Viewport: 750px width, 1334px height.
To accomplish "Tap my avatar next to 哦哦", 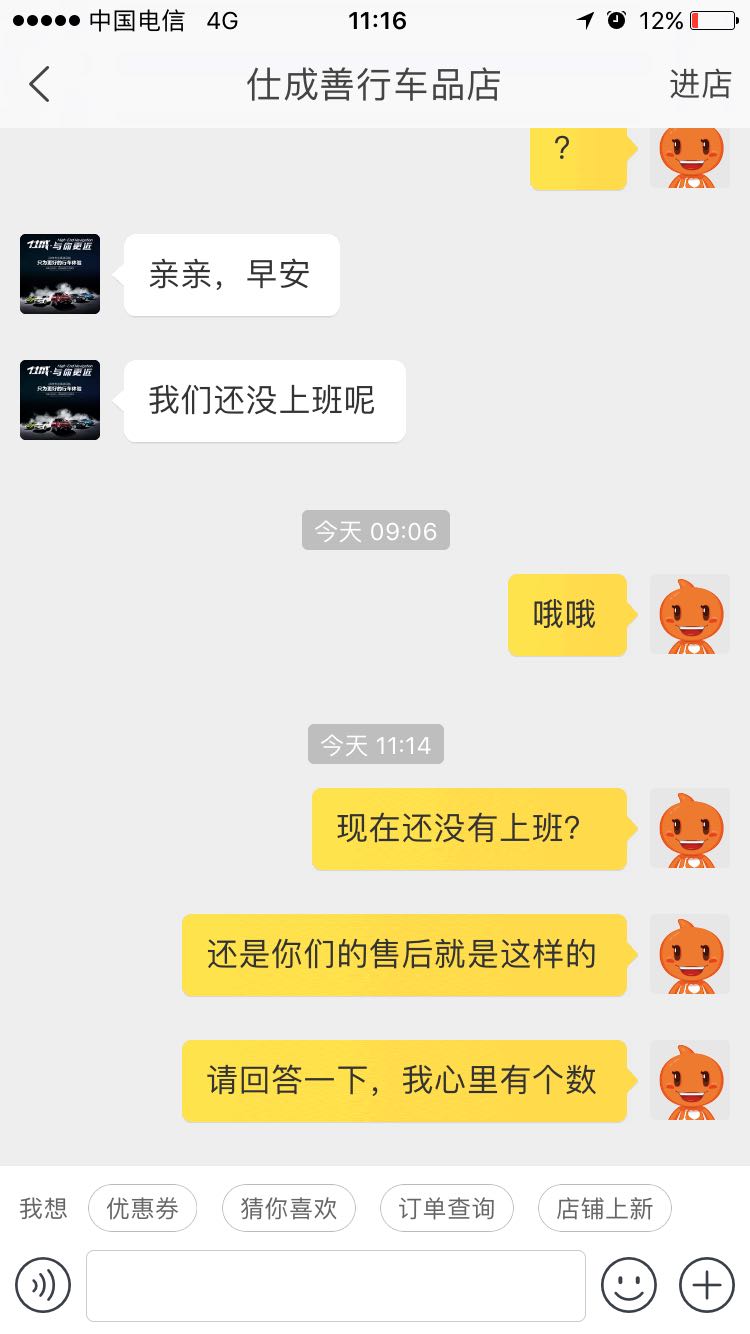I will [690, 614].
